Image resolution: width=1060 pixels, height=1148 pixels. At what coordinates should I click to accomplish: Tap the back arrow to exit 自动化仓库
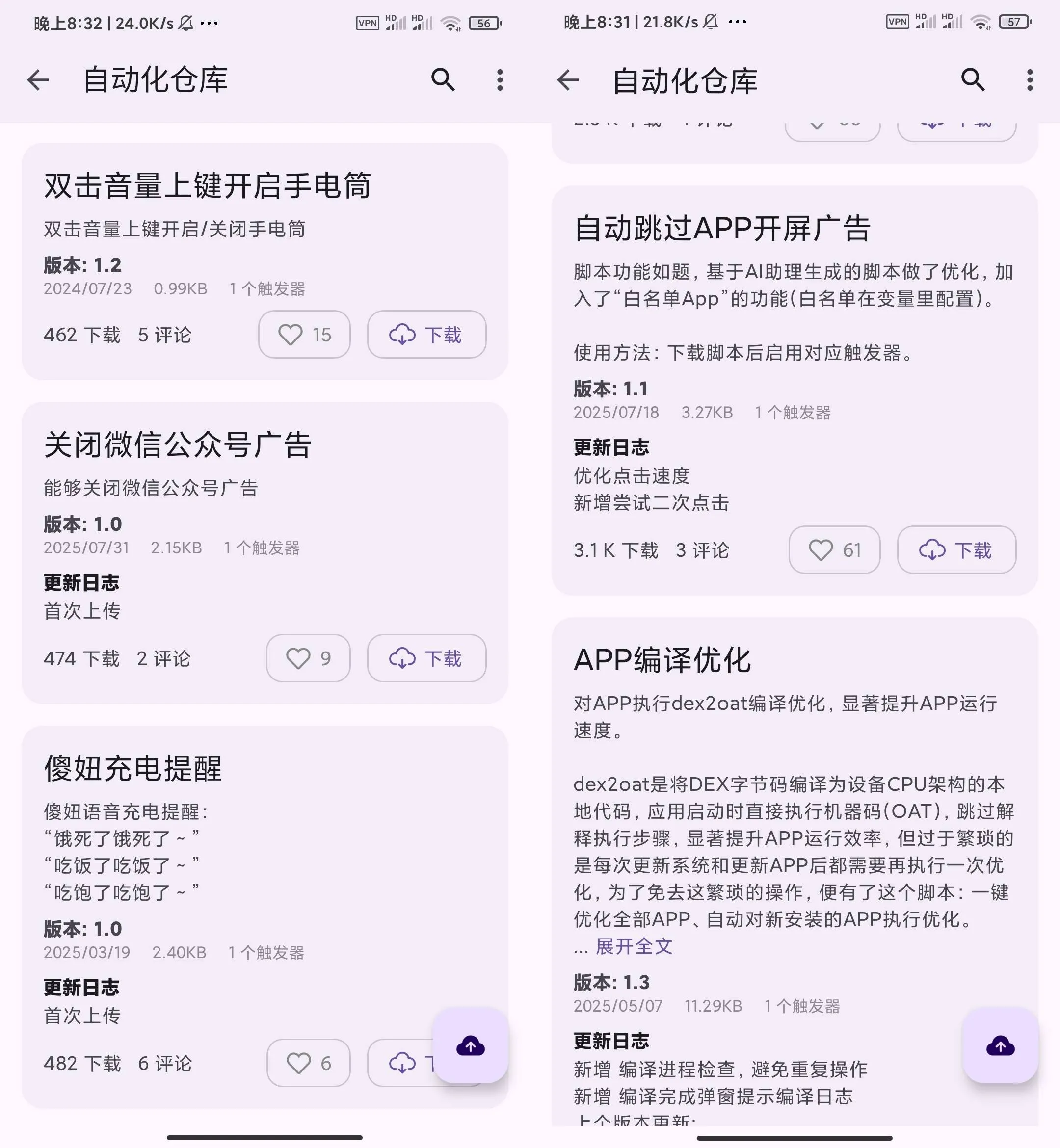[x=37, y=80]
